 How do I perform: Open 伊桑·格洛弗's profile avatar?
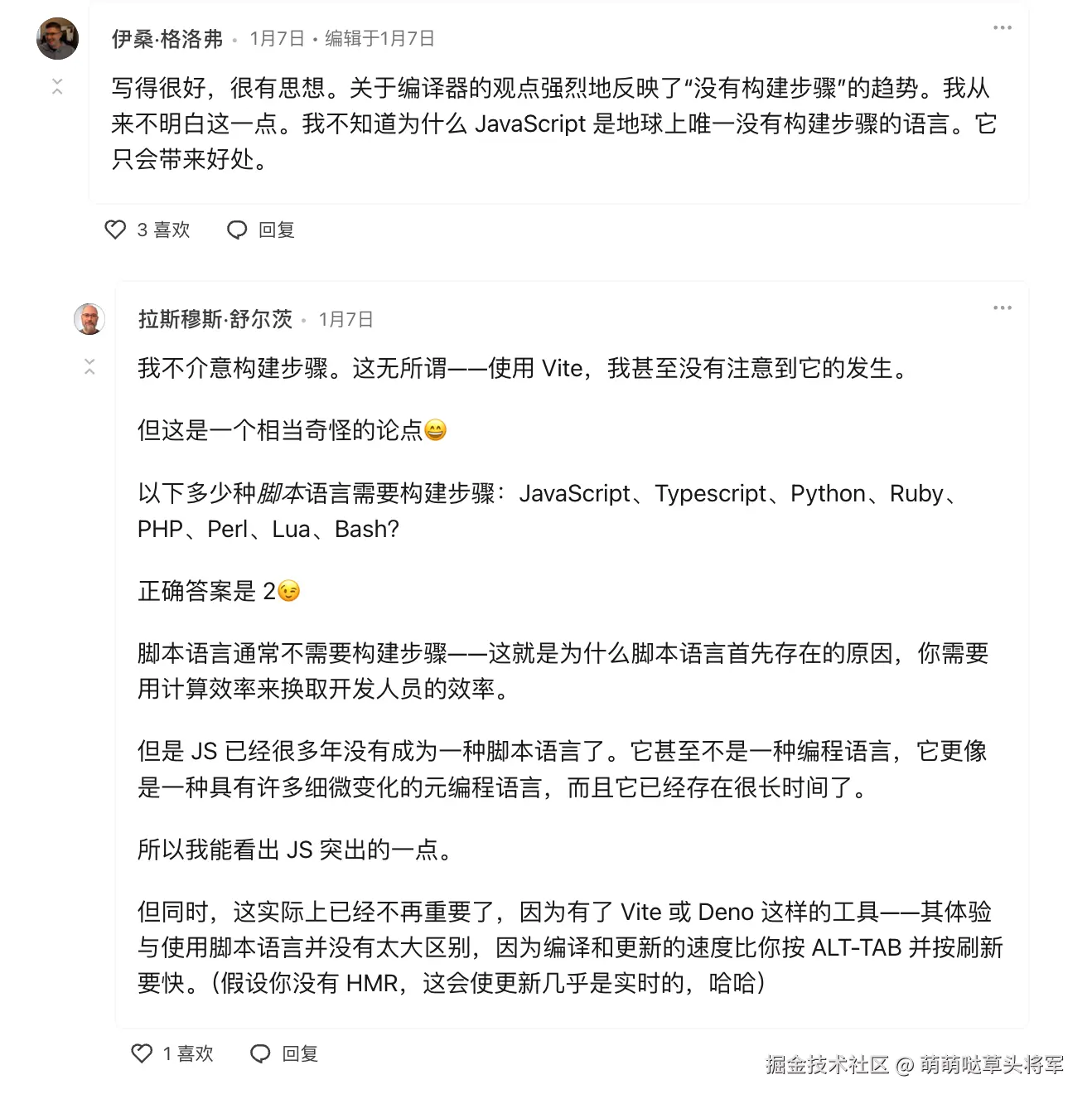[57, 39]
